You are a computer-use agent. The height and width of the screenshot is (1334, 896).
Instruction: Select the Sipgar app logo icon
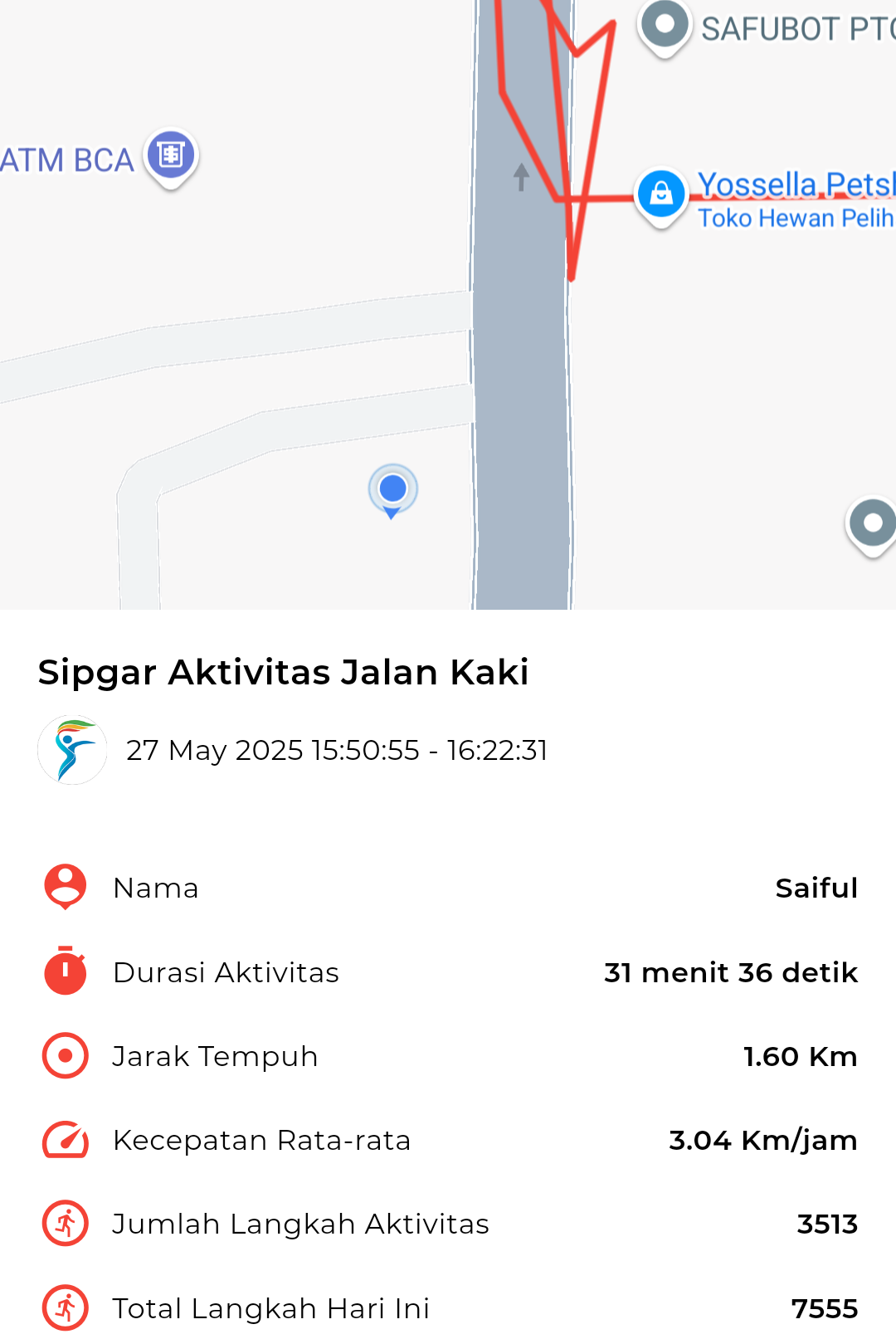[x=72, y=749]
